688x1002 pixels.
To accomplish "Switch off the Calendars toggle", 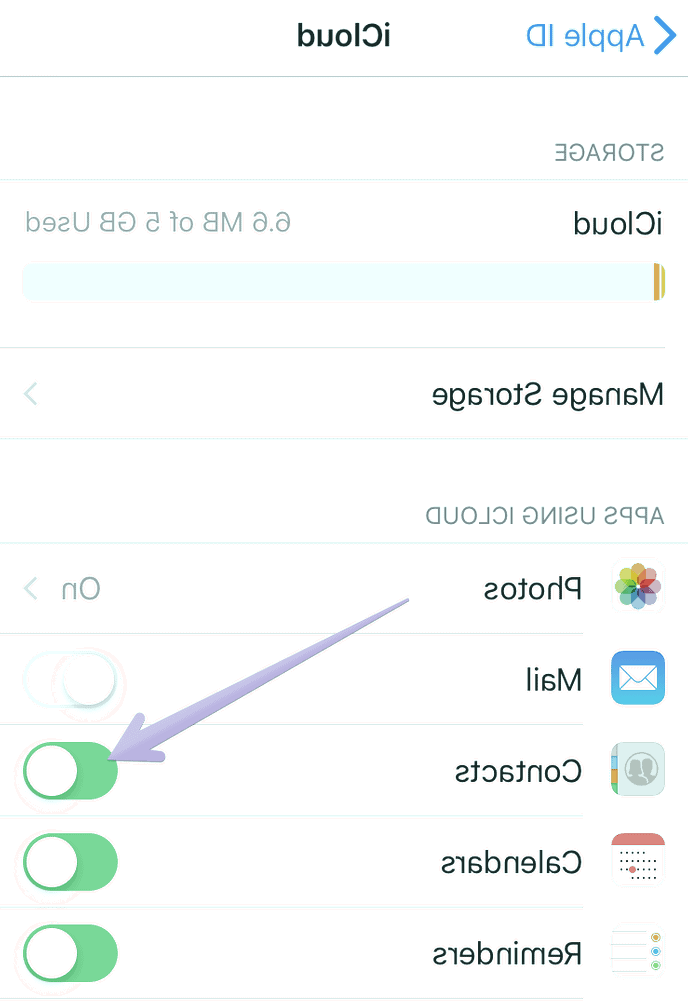I will pos(70,862).
